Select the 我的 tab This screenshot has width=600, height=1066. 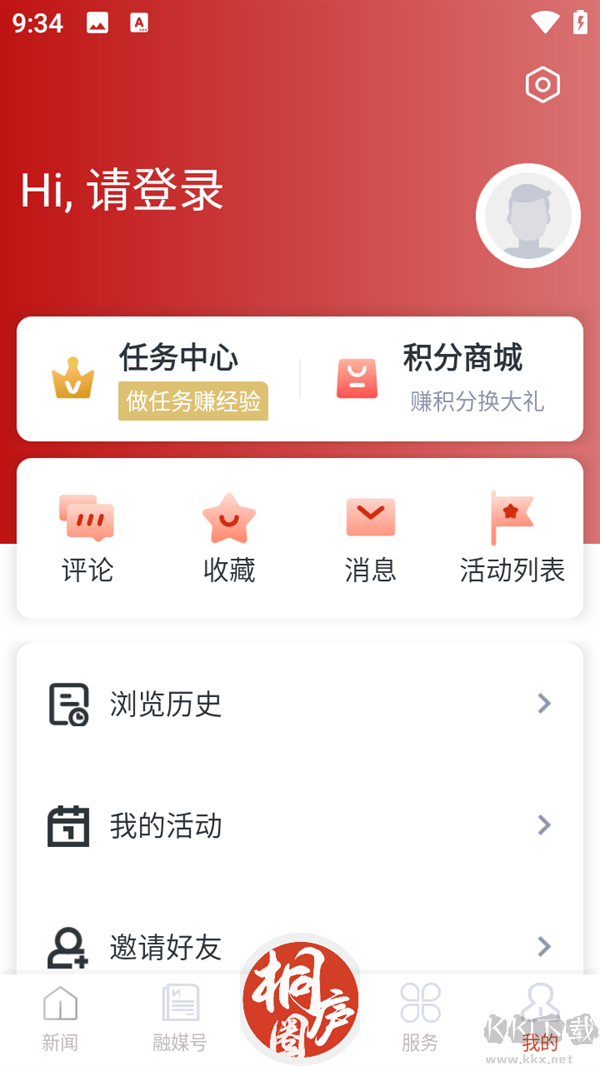540,1018
